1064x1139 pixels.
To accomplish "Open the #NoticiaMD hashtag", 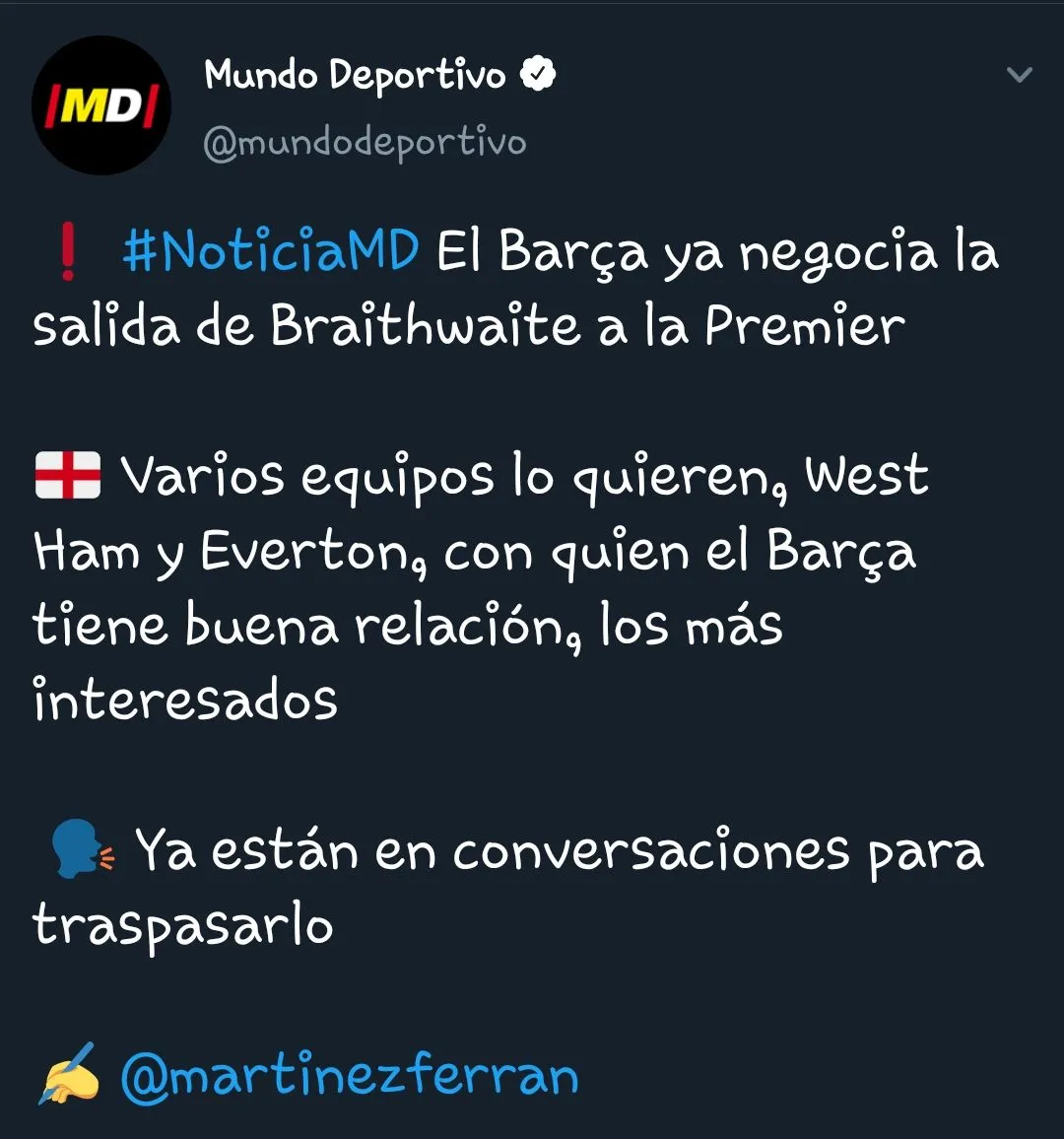I will (271, 251).
